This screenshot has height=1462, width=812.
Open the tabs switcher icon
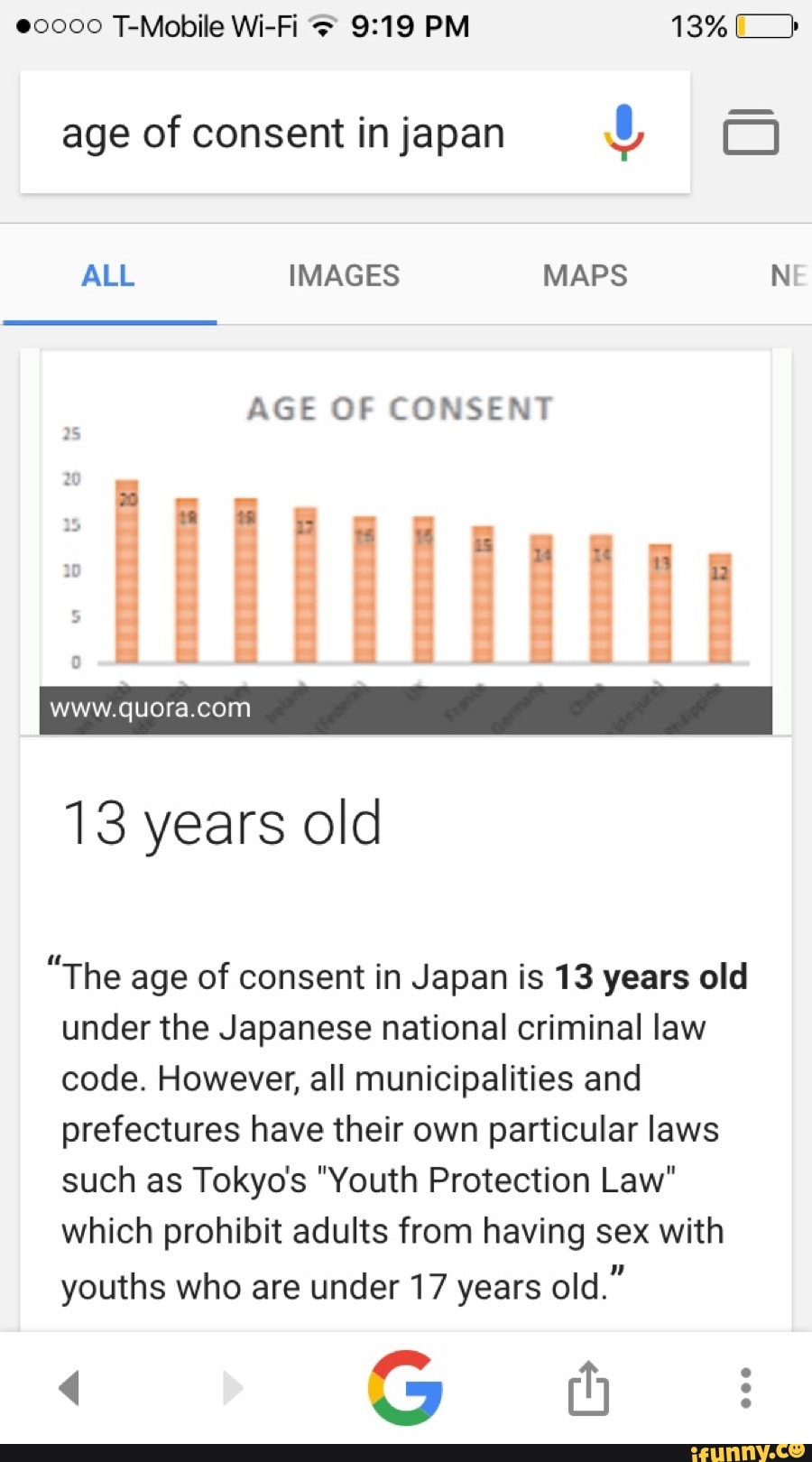coord(751,133)
